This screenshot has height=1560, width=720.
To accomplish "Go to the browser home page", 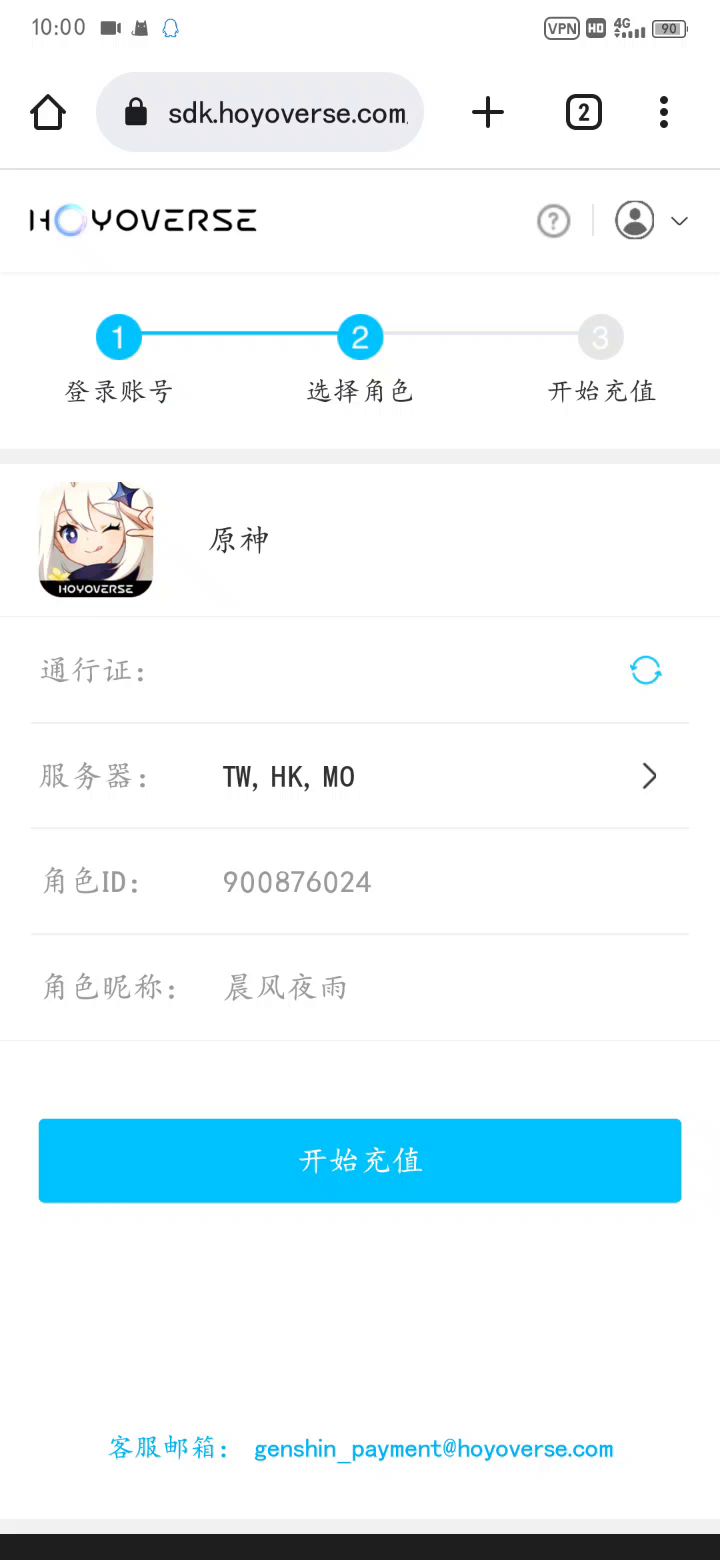I will [48, 113].
